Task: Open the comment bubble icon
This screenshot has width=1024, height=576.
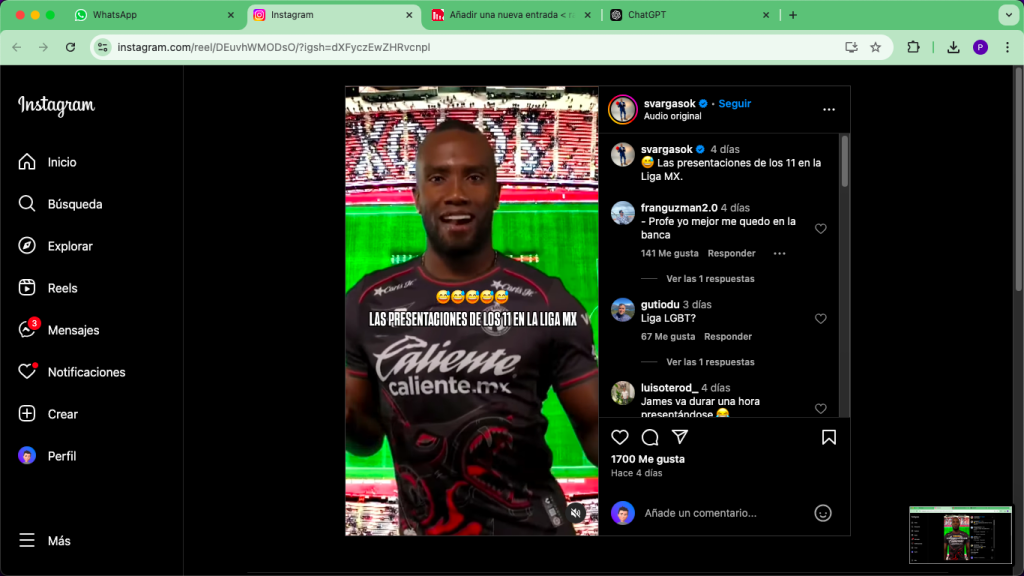Action: coord(650,437)
